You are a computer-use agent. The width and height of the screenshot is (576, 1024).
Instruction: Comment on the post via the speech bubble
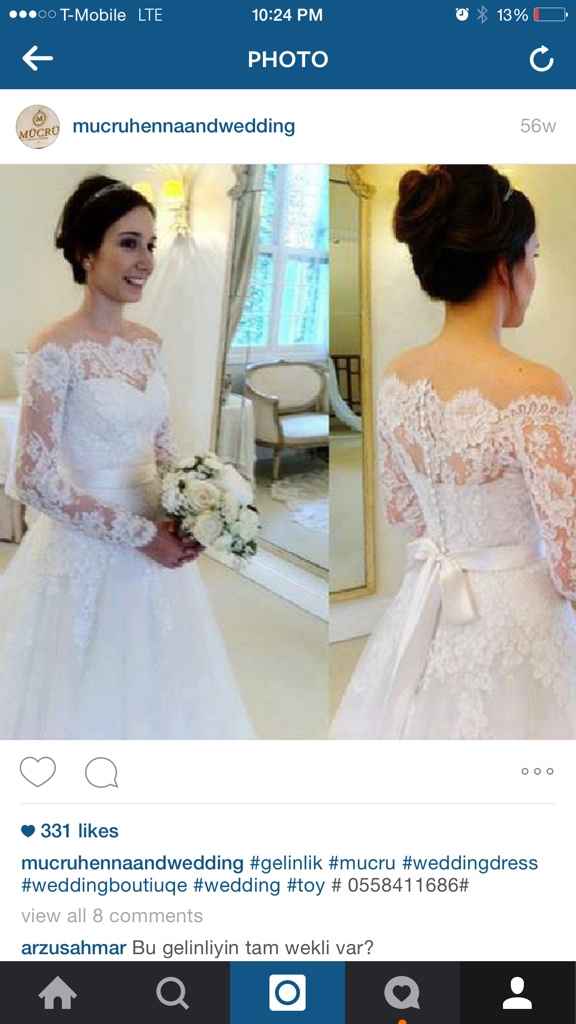[x=101, y=773]
